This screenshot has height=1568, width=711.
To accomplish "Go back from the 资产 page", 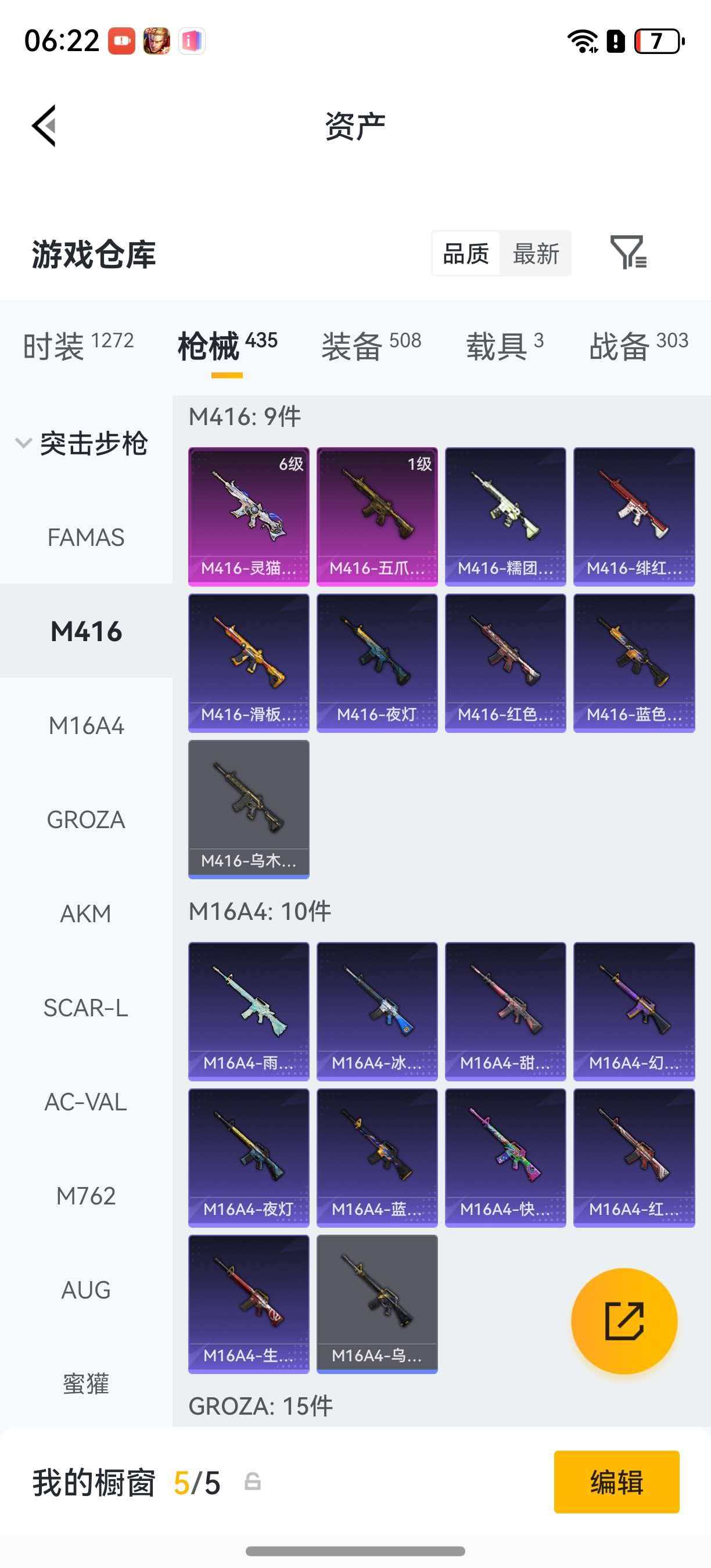I will pos(44,126).
